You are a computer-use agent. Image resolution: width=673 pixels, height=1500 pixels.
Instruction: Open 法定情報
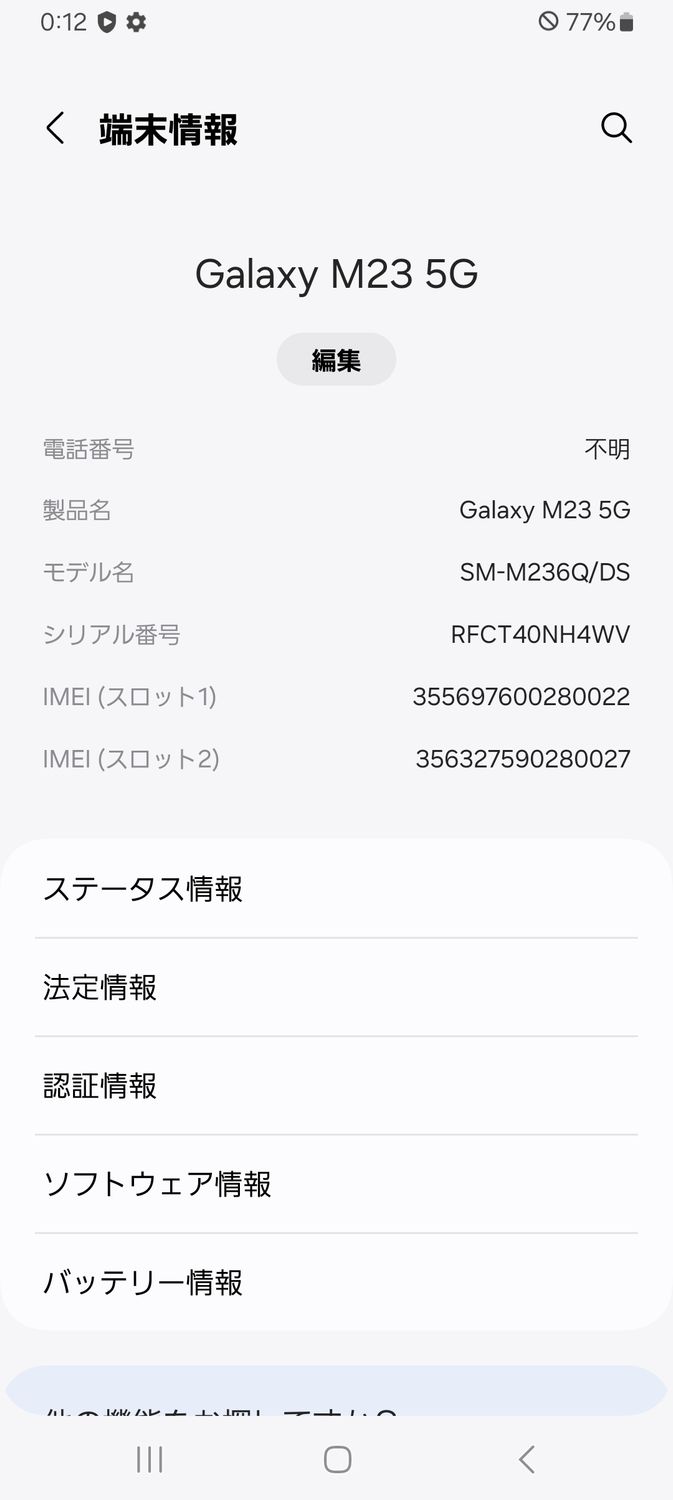tap(336, 987)
